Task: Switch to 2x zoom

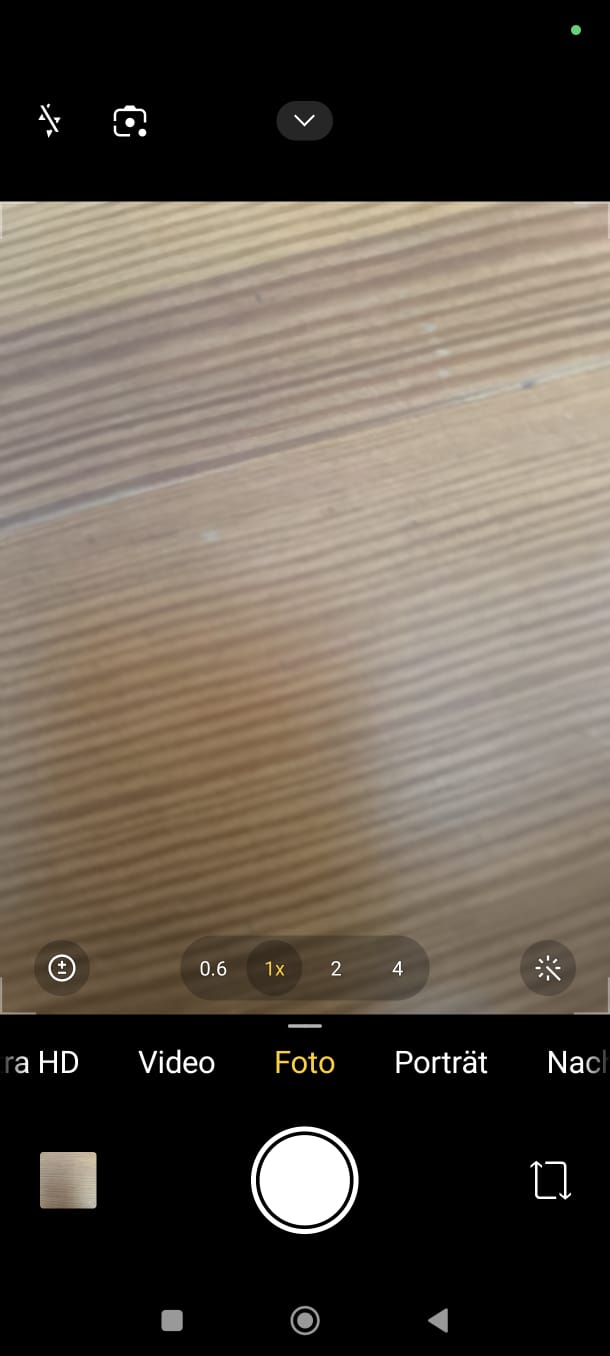Action: 336,968
